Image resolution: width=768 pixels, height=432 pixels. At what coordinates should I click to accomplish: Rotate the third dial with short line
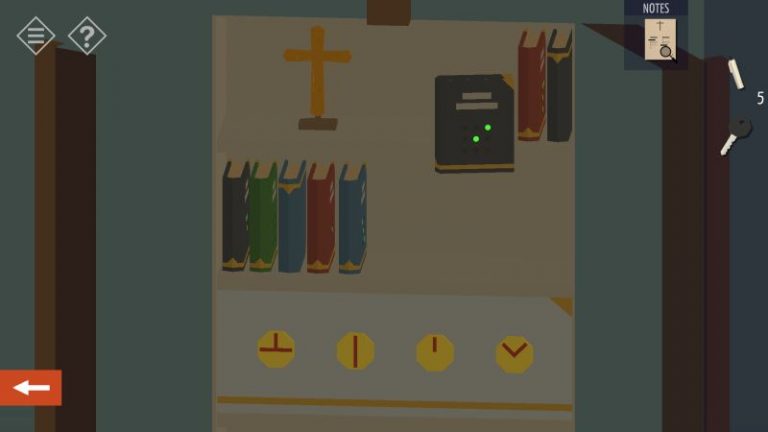pos(435,352)
